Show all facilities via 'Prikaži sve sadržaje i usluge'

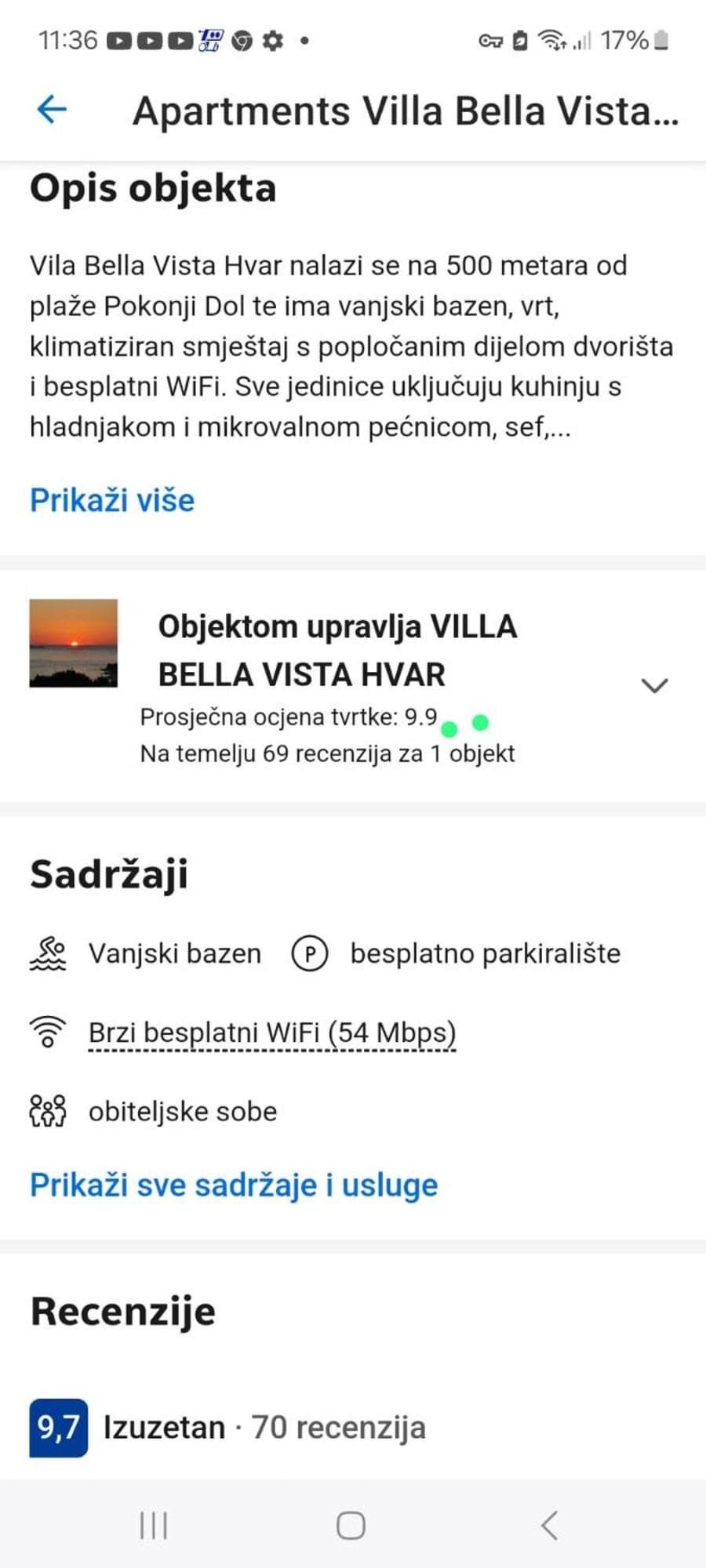click(234, 1185)
